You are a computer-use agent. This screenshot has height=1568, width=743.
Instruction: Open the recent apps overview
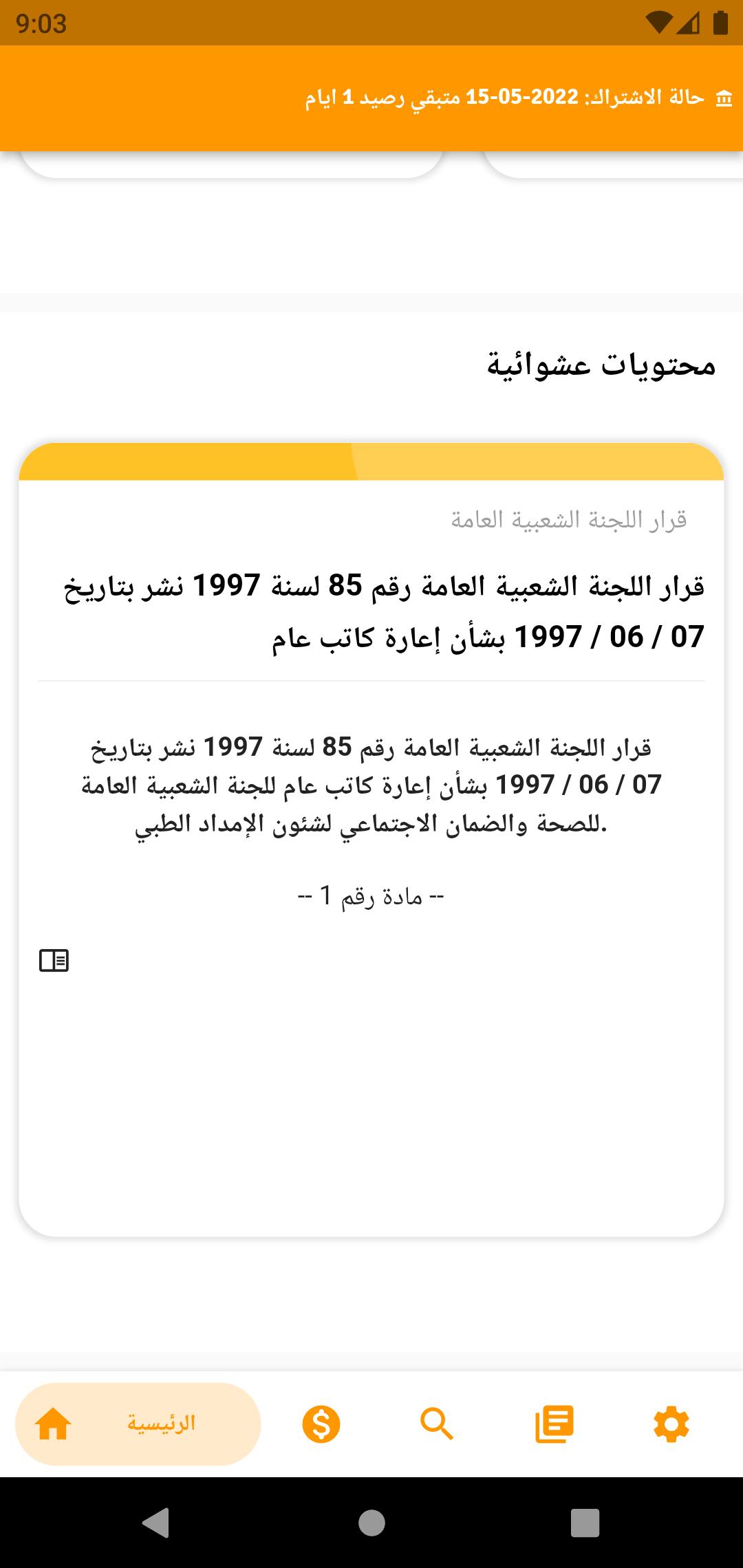585,1523
